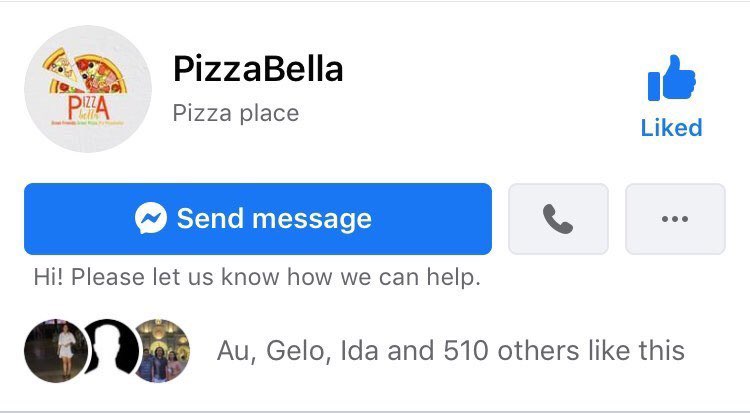The image size is (750, 413).
Task: Open the more options menu
Action: 675,219
